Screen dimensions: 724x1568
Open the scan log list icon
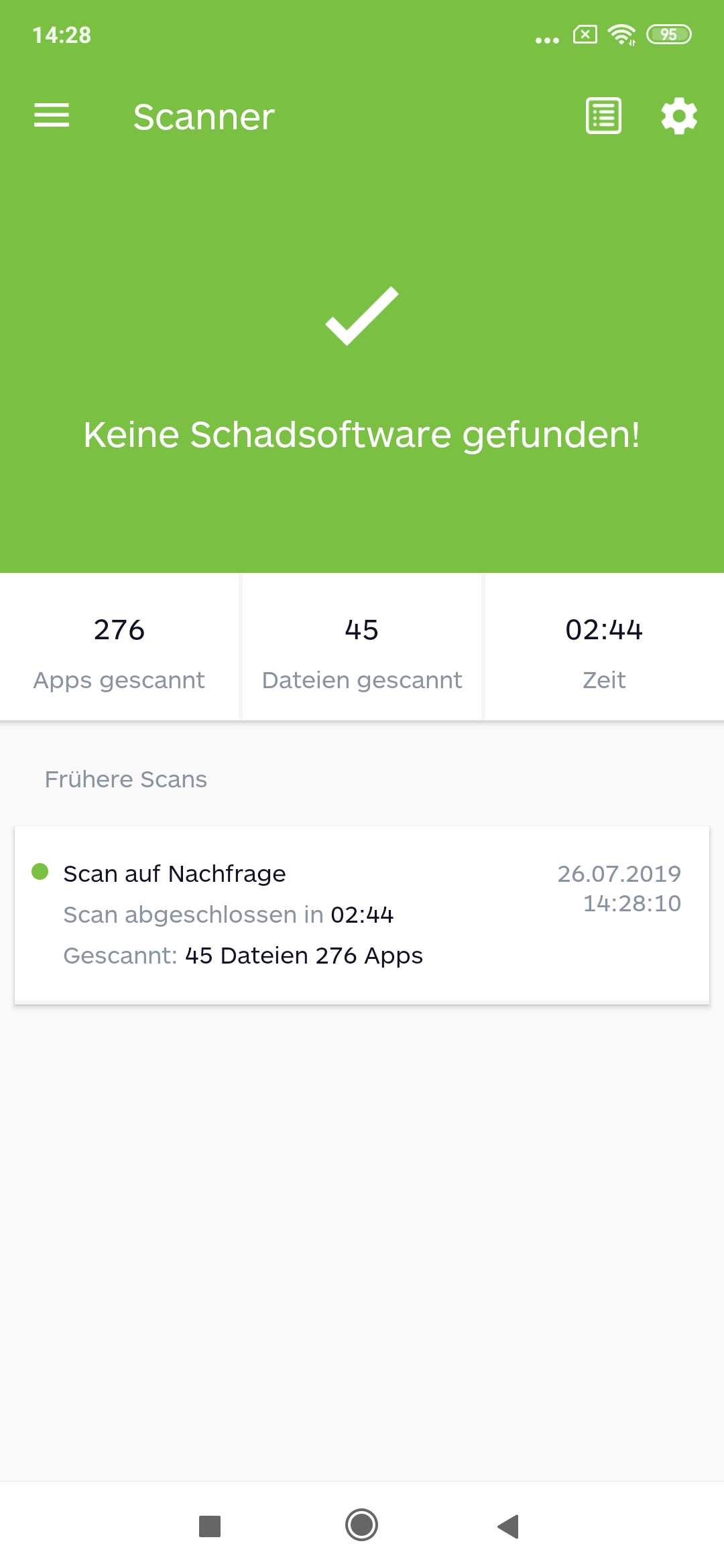click(x=603, y=116)
